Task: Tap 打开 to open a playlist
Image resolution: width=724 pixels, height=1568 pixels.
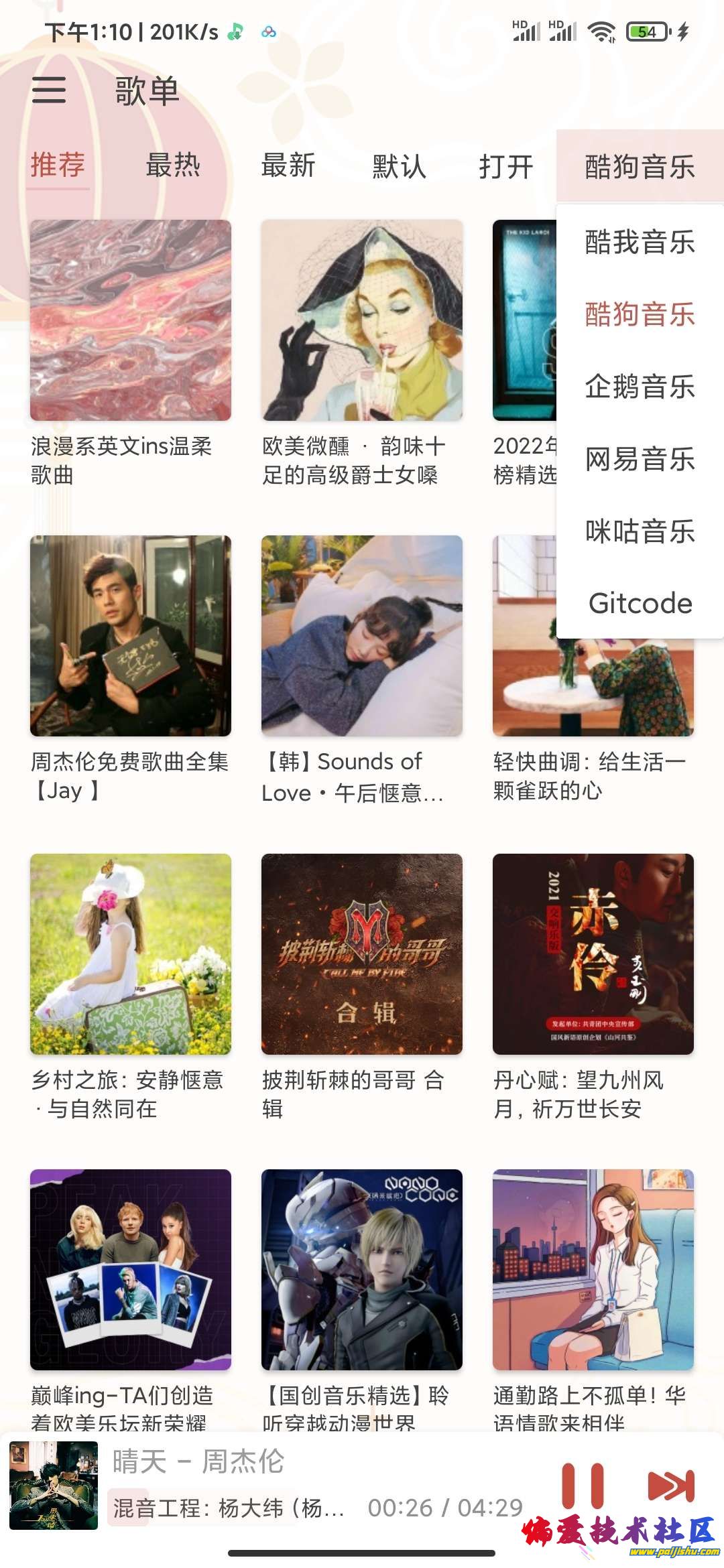Action: click(x=506, y=166)
